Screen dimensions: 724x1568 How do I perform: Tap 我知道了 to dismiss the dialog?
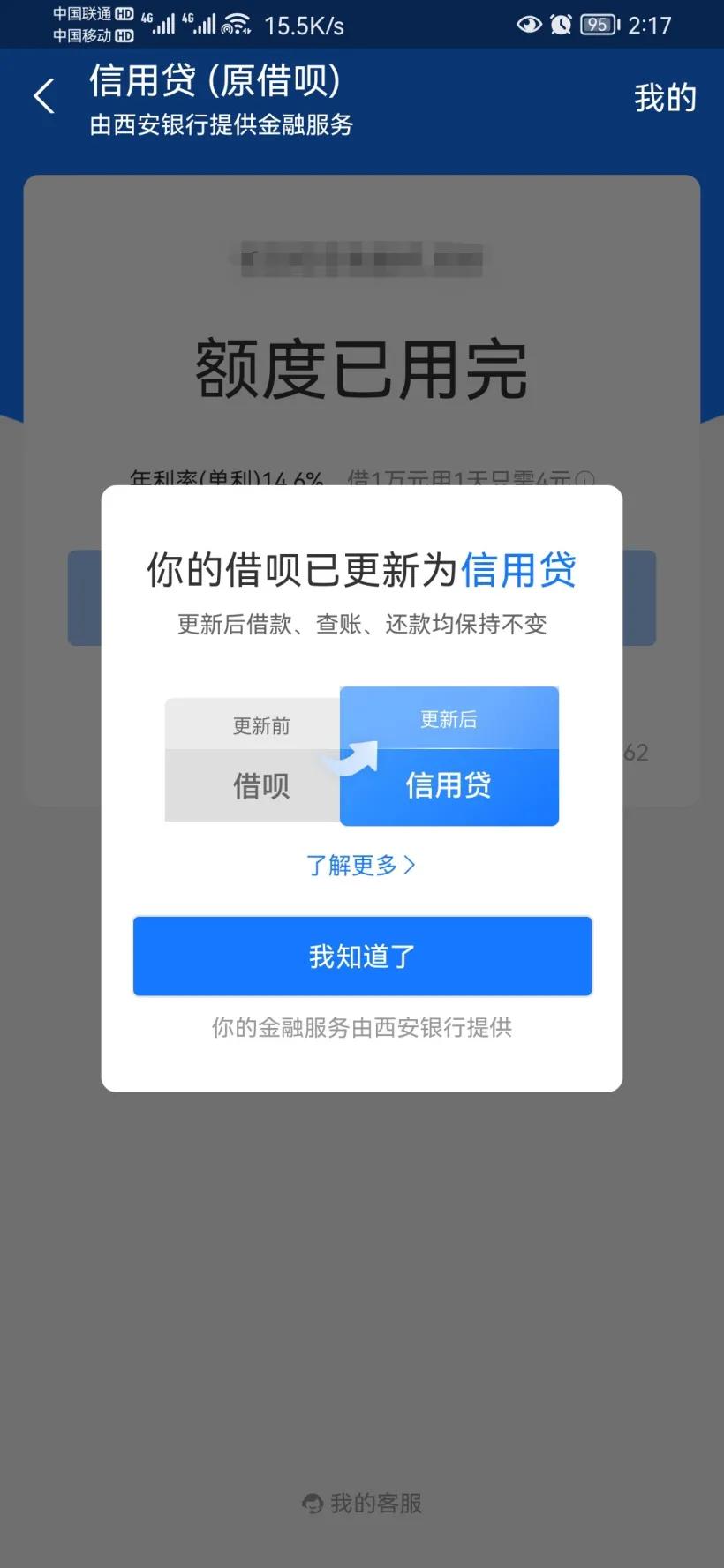tap(362, 956)
